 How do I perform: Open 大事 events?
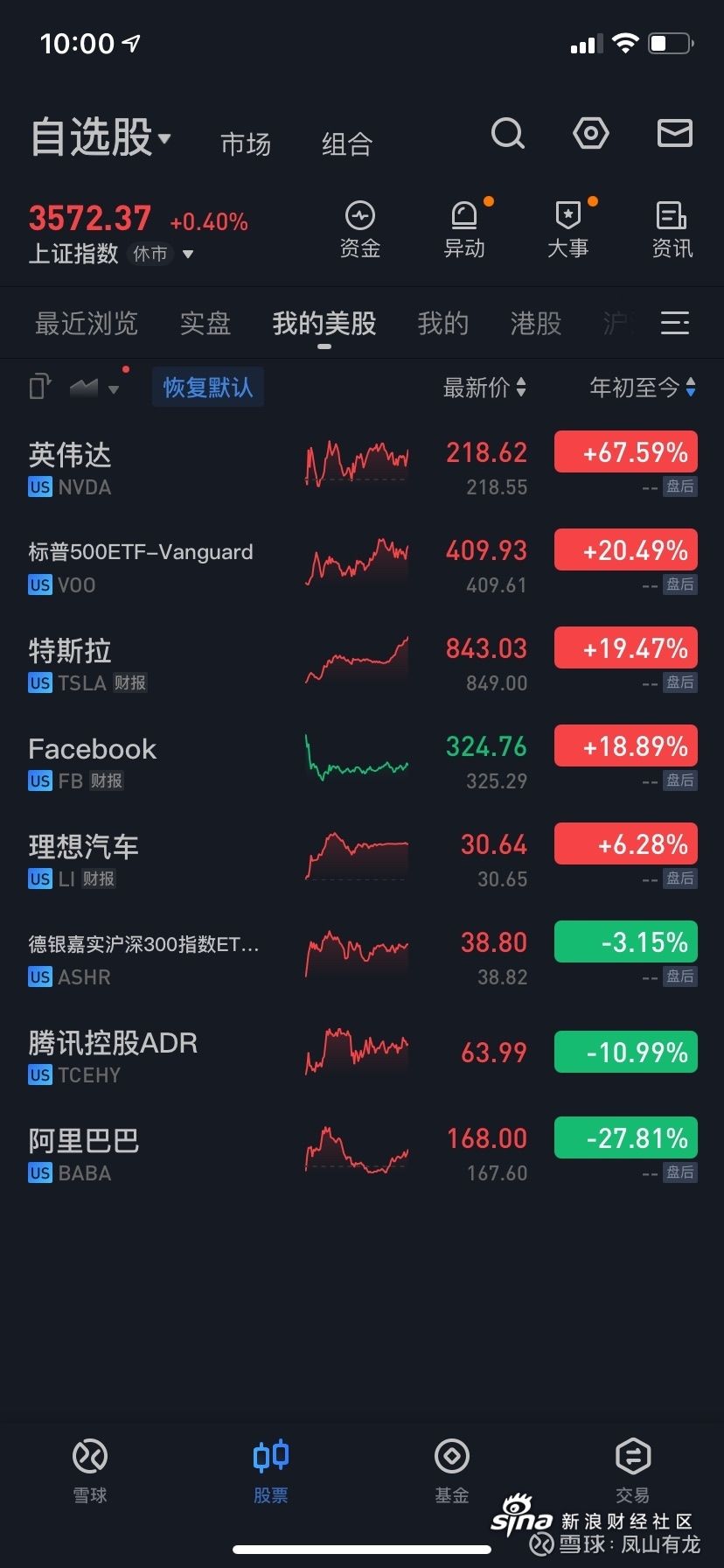pyautogui.click(x=568, y=230)
